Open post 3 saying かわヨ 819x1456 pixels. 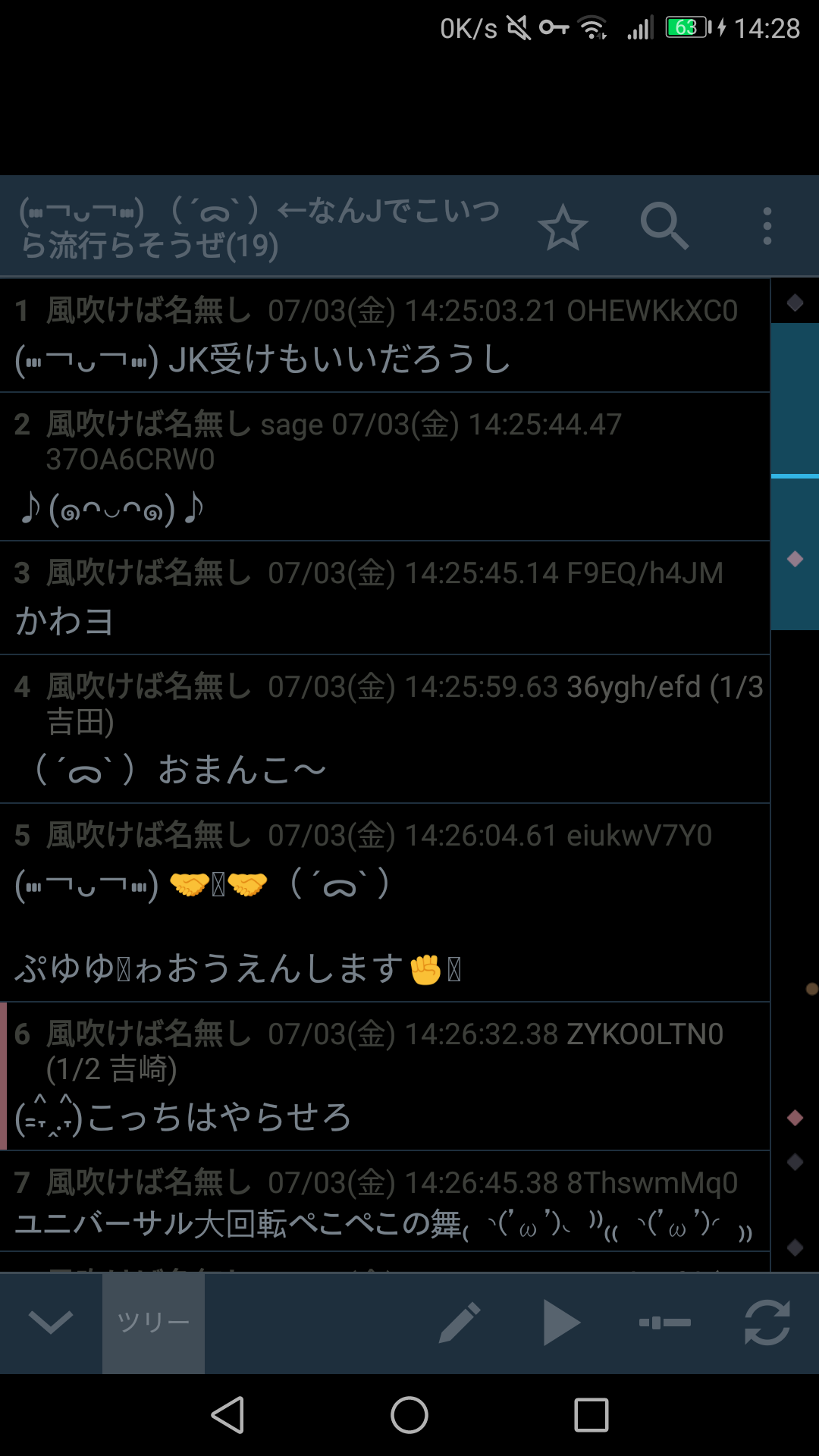coord(384,598)
